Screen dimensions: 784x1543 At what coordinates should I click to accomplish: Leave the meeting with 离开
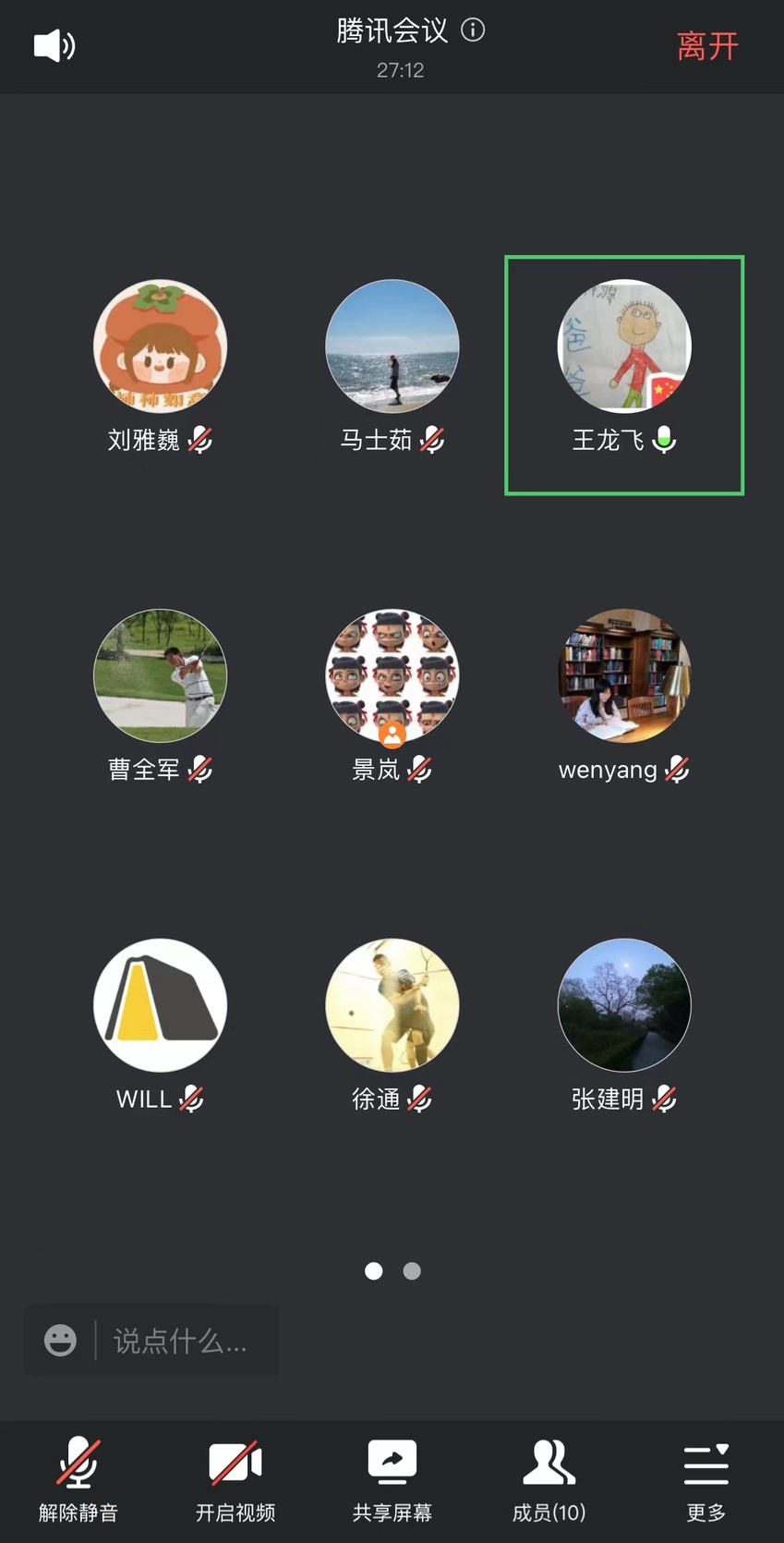click(x=707, y=46)
